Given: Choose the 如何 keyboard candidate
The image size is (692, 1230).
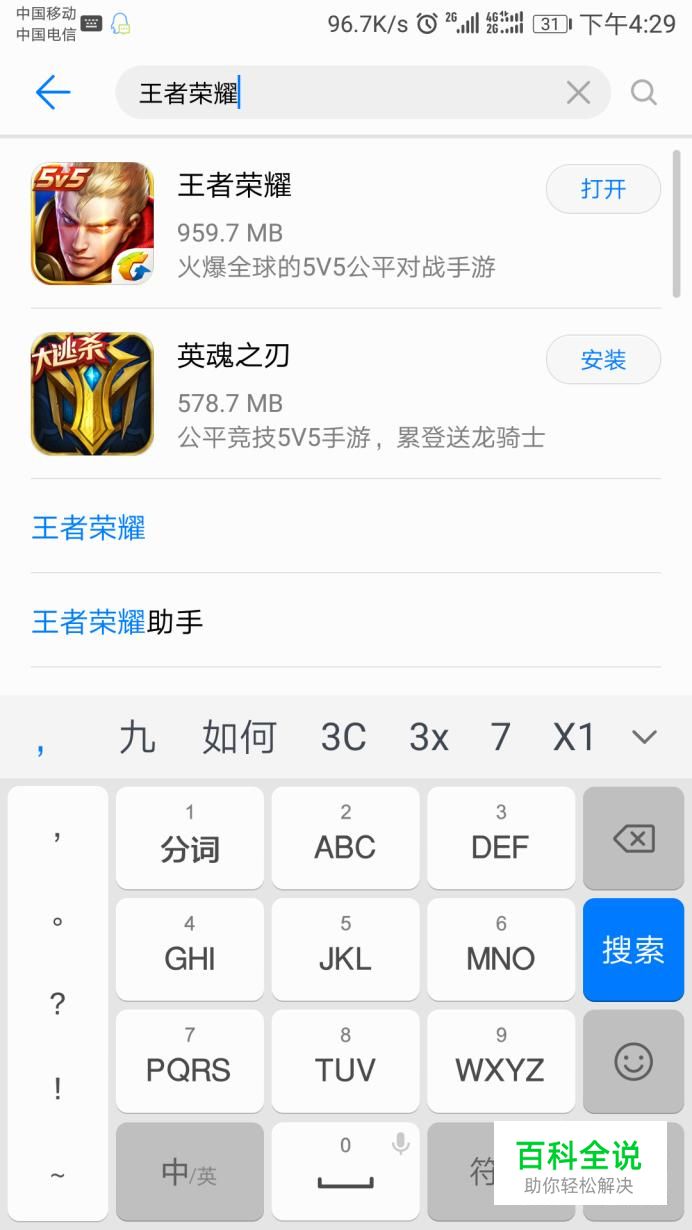Looking at the screenshot, I should click(239, 738).
